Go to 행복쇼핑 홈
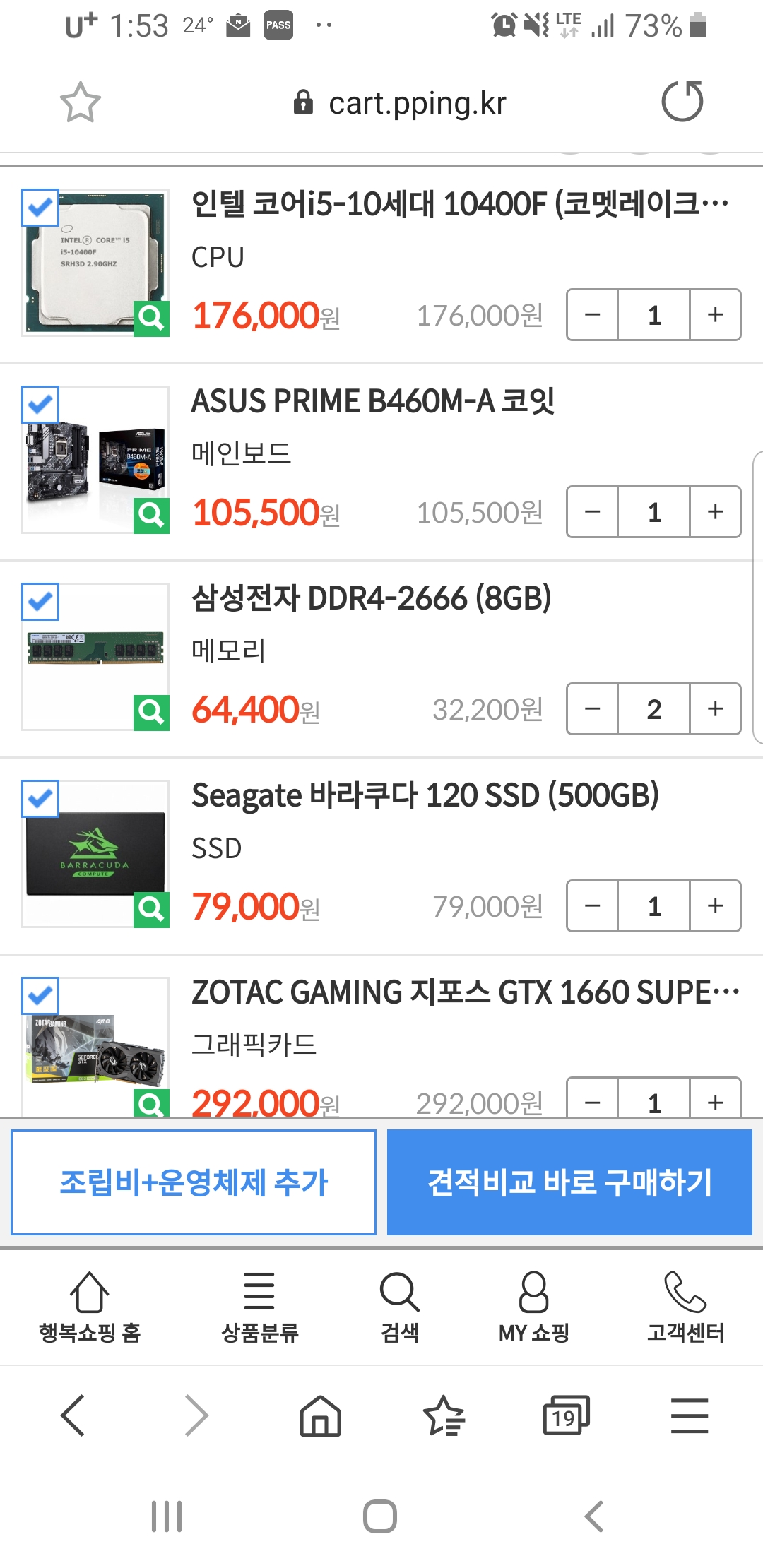Image resolution: width=763 pixels, height=1568 pixels. (x=90, y=1307)
